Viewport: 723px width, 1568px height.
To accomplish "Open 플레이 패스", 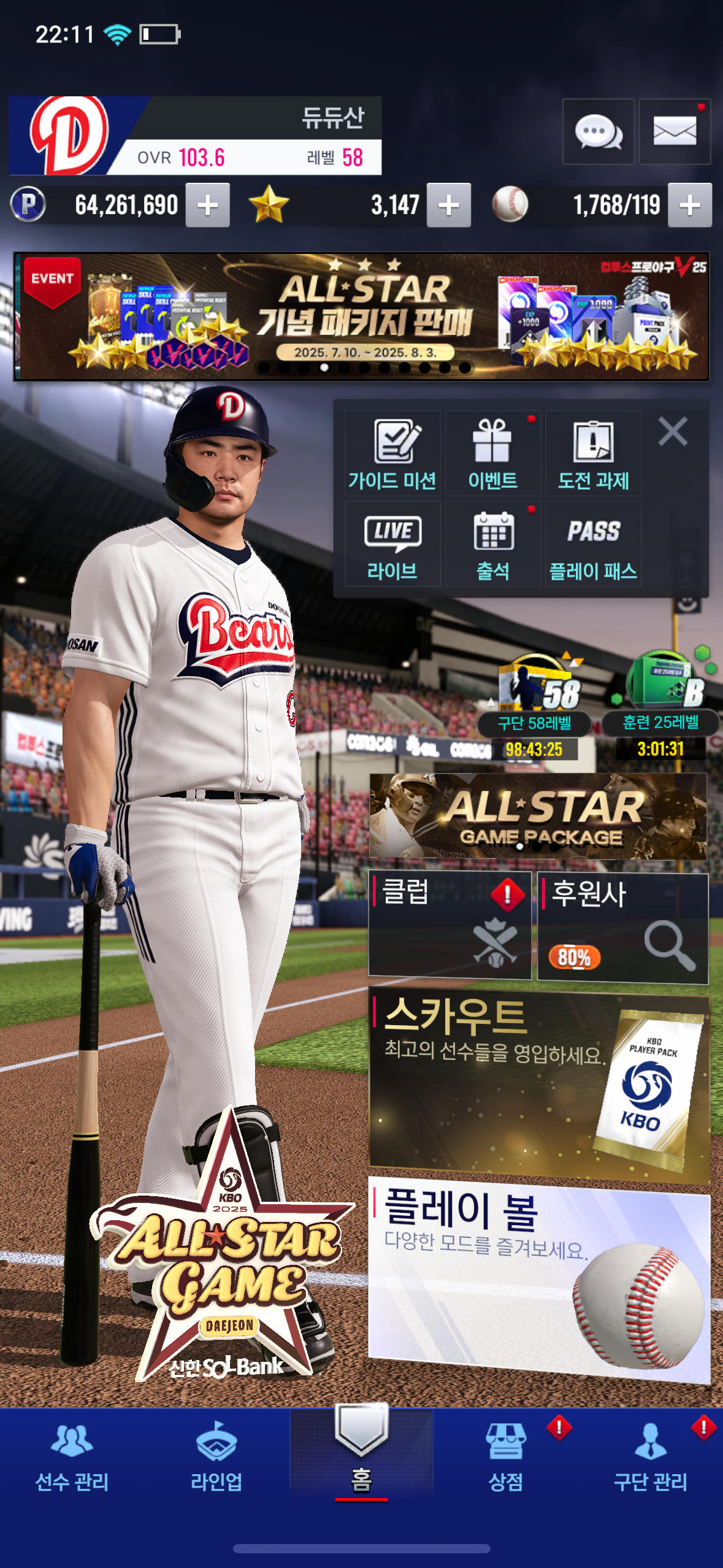I will [x=593, y=544].
